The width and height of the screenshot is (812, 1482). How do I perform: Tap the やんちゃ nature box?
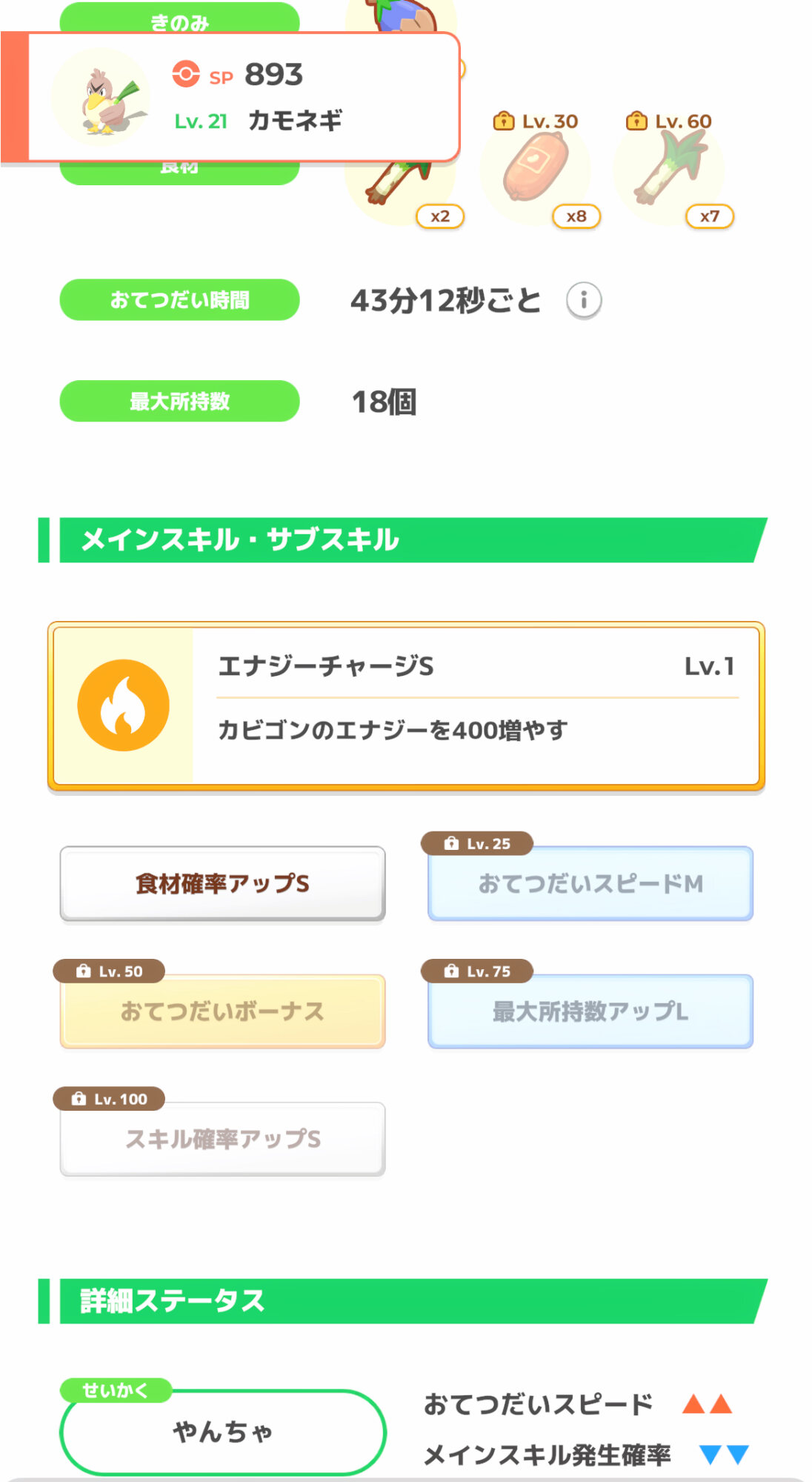coord(222,1432)
